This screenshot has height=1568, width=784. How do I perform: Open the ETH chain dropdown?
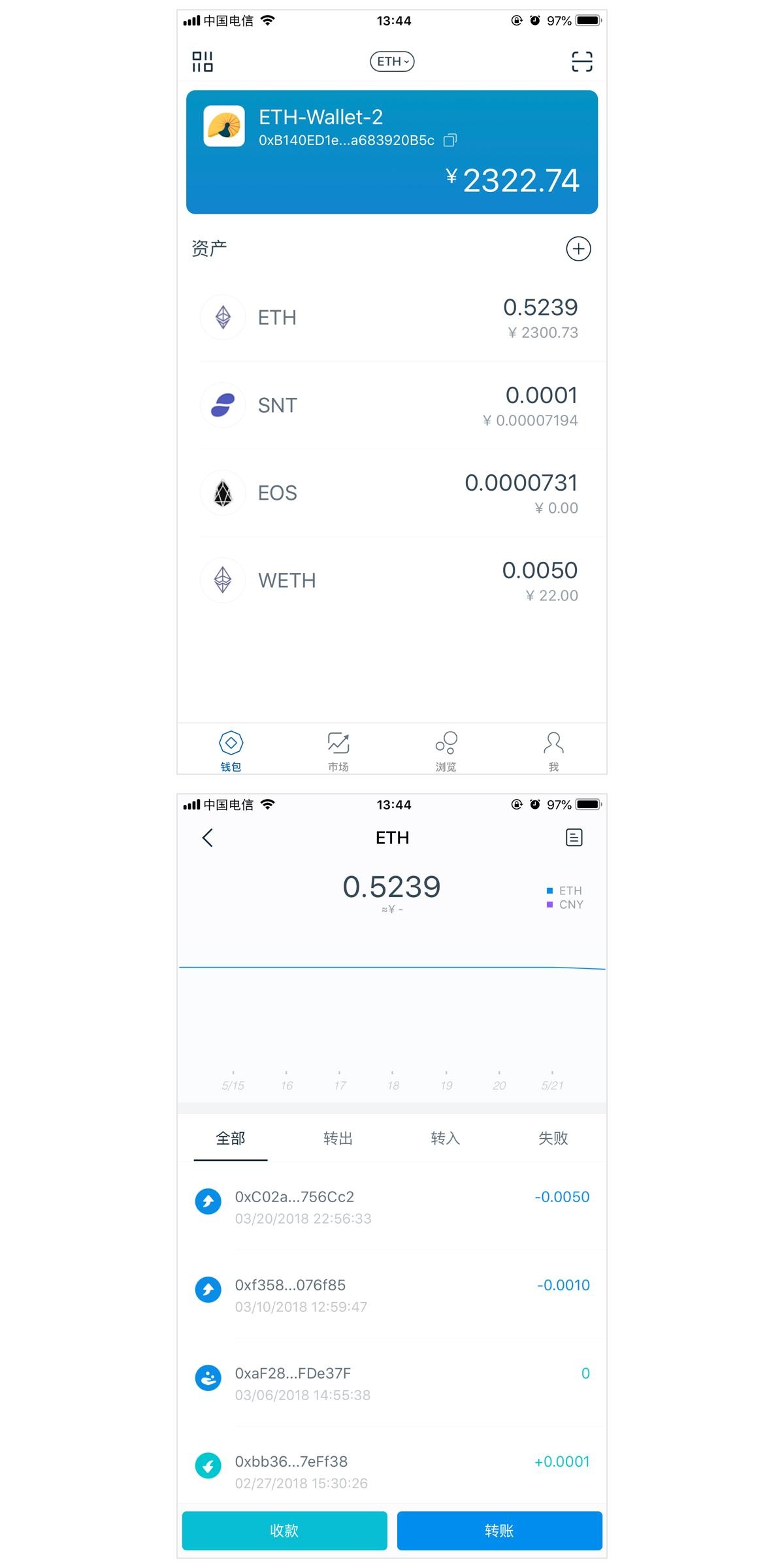[392, 61]
